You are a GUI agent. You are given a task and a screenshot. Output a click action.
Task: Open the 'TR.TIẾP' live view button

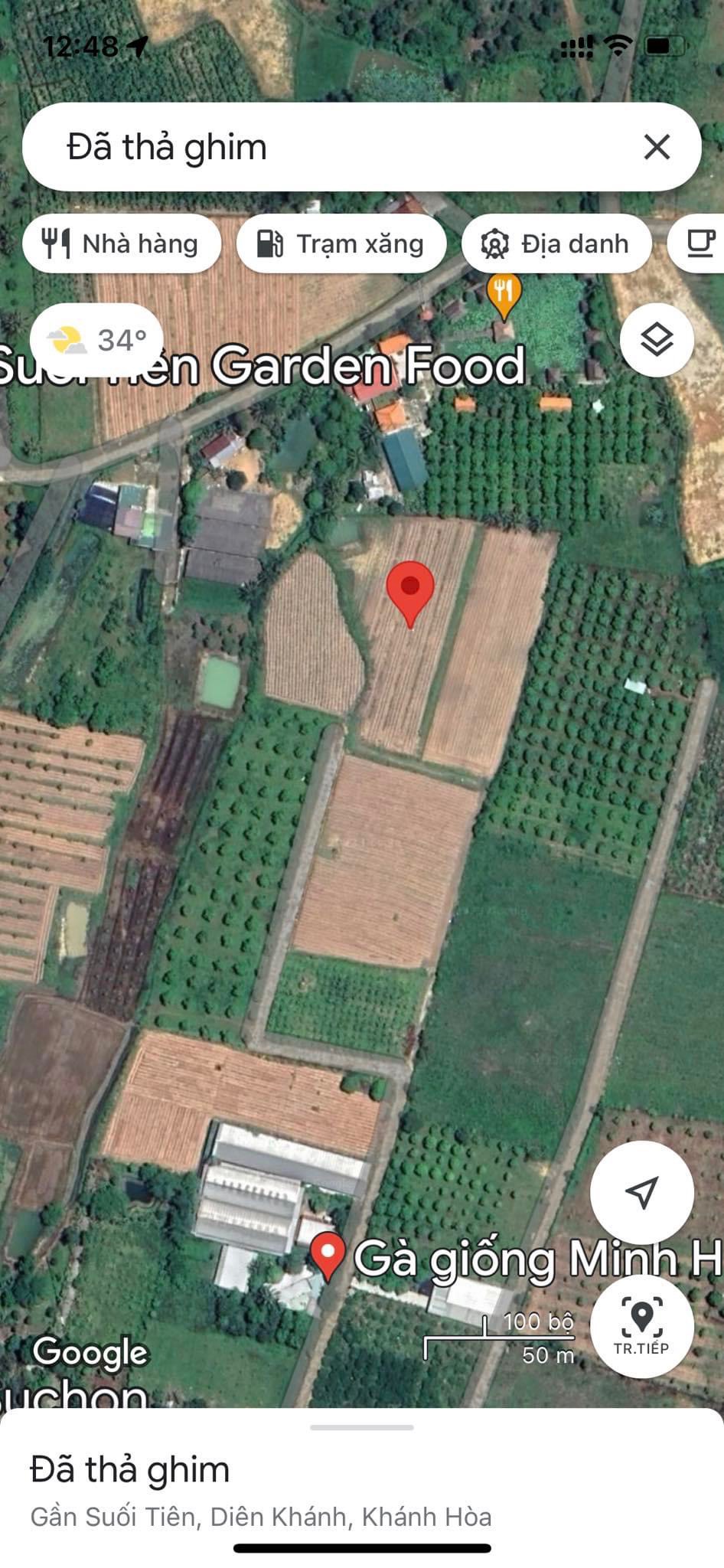coord(641,1326)
